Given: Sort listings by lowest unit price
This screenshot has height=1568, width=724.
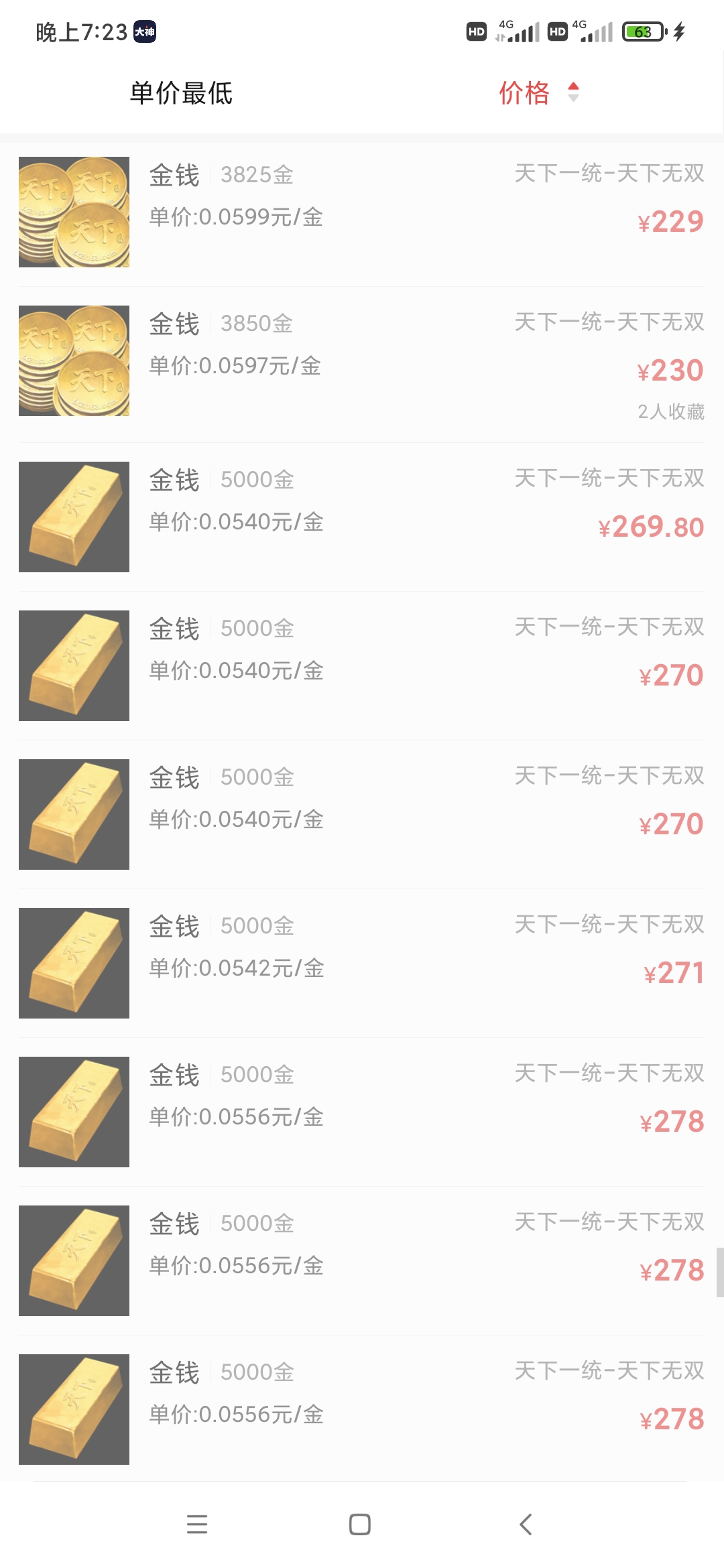Looking at the screenshot, I should 181,93.
